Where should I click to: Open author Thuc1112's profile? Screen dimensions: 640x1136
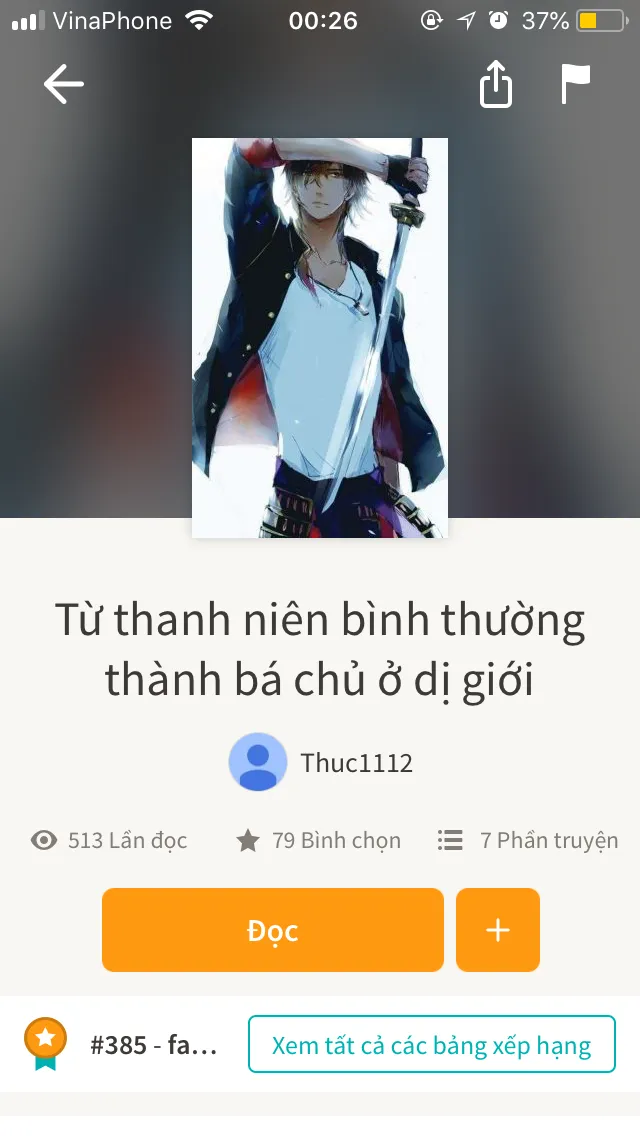tap(321, 763)
